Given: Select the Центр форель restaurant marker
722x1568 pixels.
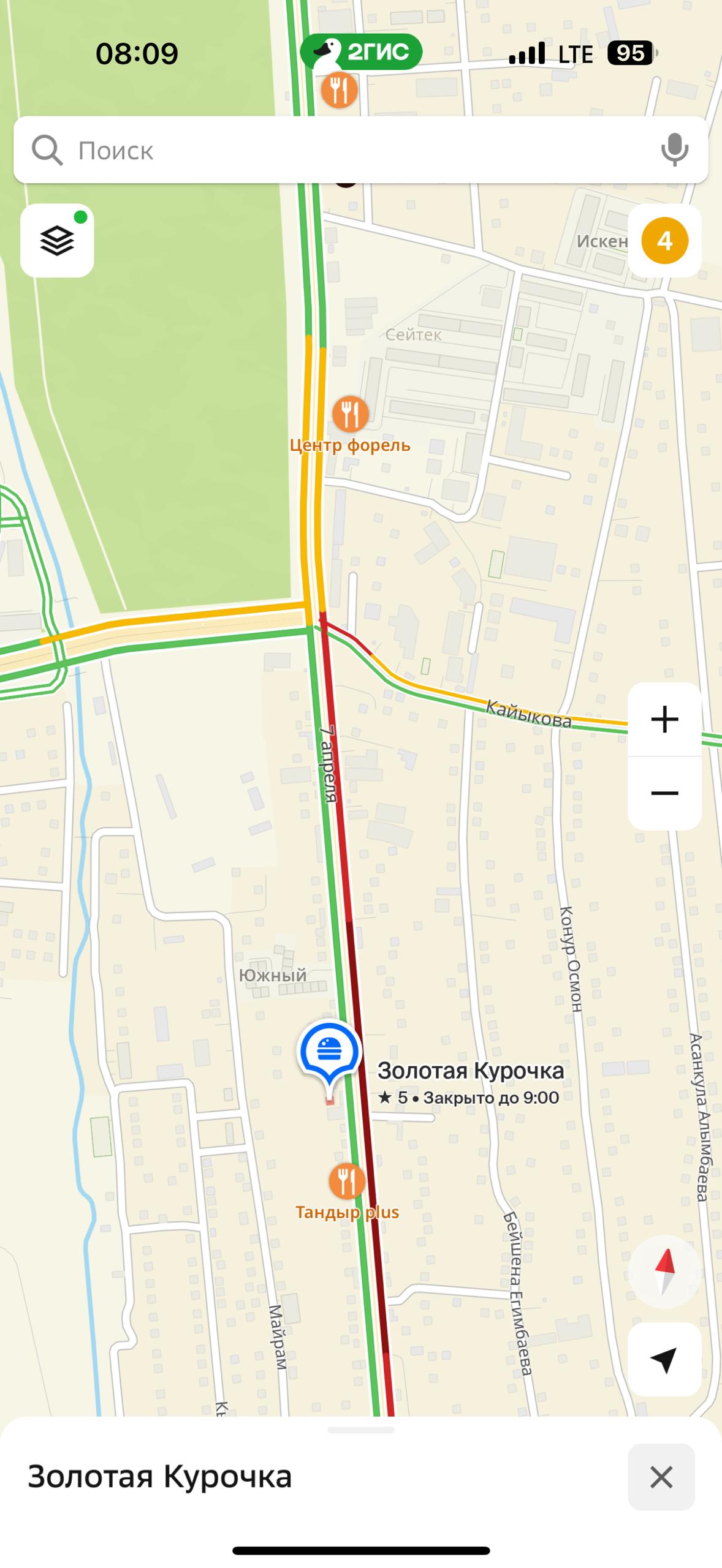Looking at the screenshot, I should coord(350,414).
